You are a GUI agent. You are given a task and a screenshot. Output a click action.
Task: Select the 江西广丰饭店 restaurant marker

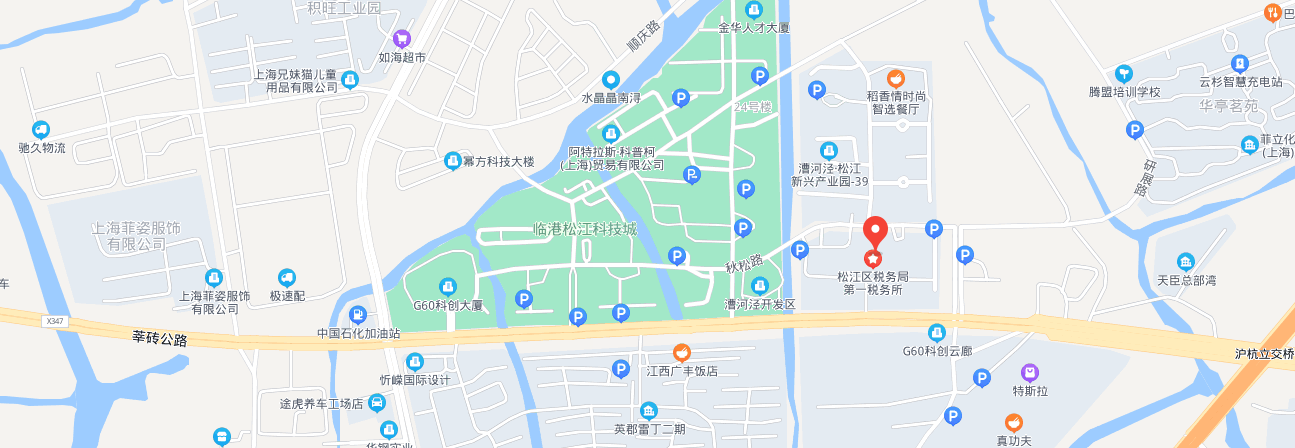tap(681, 352)
